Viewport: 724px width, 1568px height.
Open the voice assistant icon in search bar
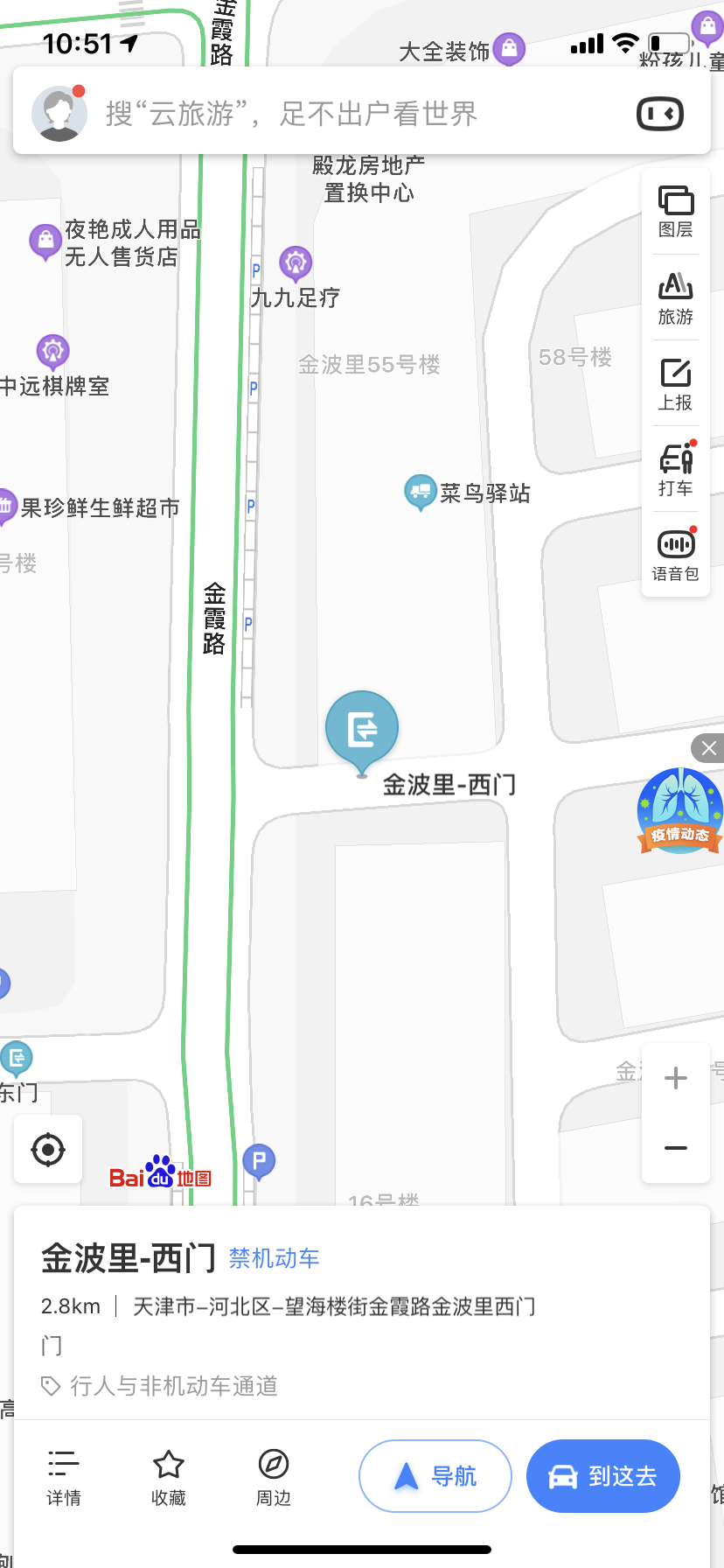[660, 114]
